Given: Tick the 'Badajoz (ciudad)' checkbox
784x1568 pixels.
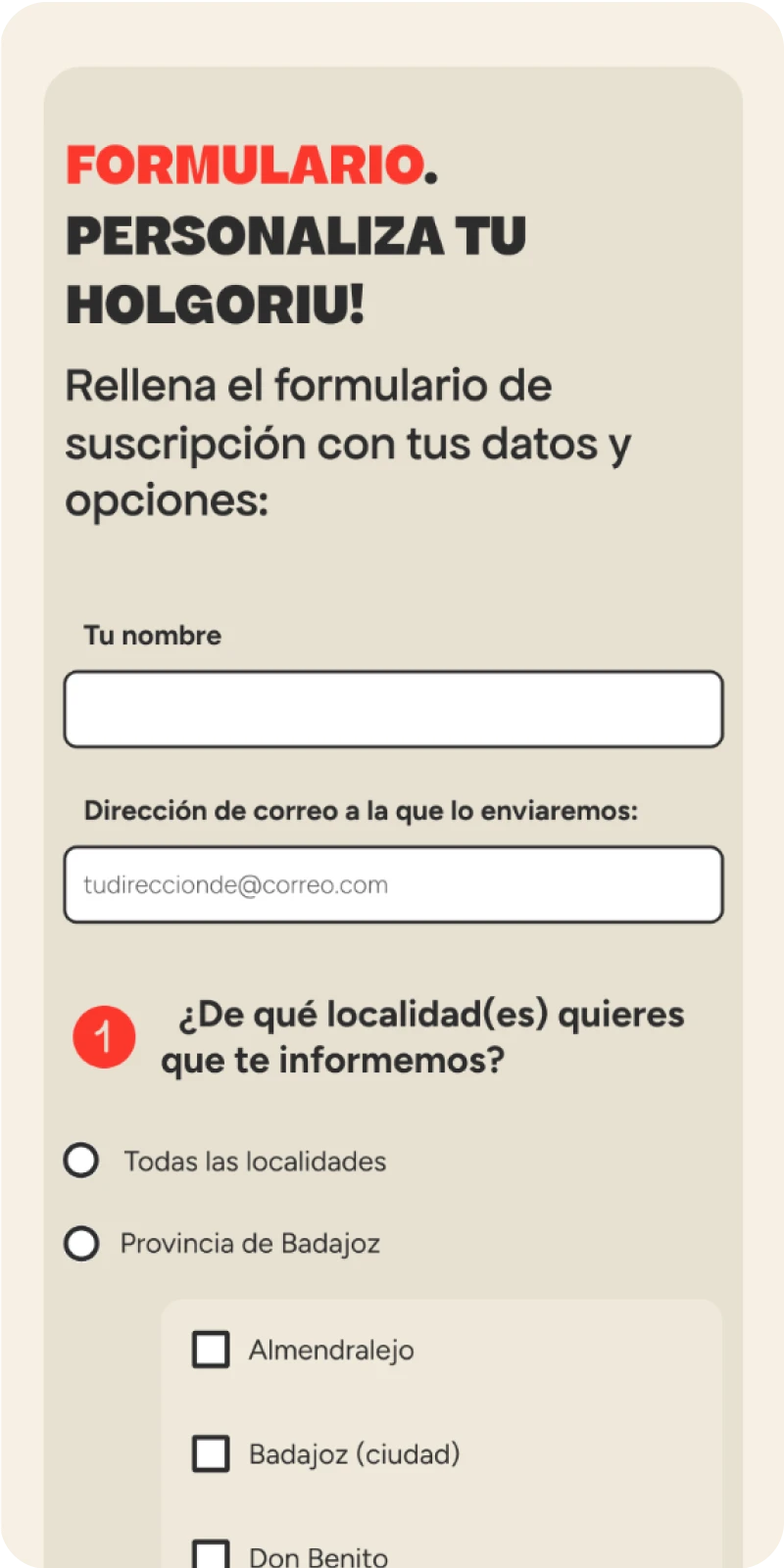Looking at the screenshot, I should click(x=211, y=1454).
